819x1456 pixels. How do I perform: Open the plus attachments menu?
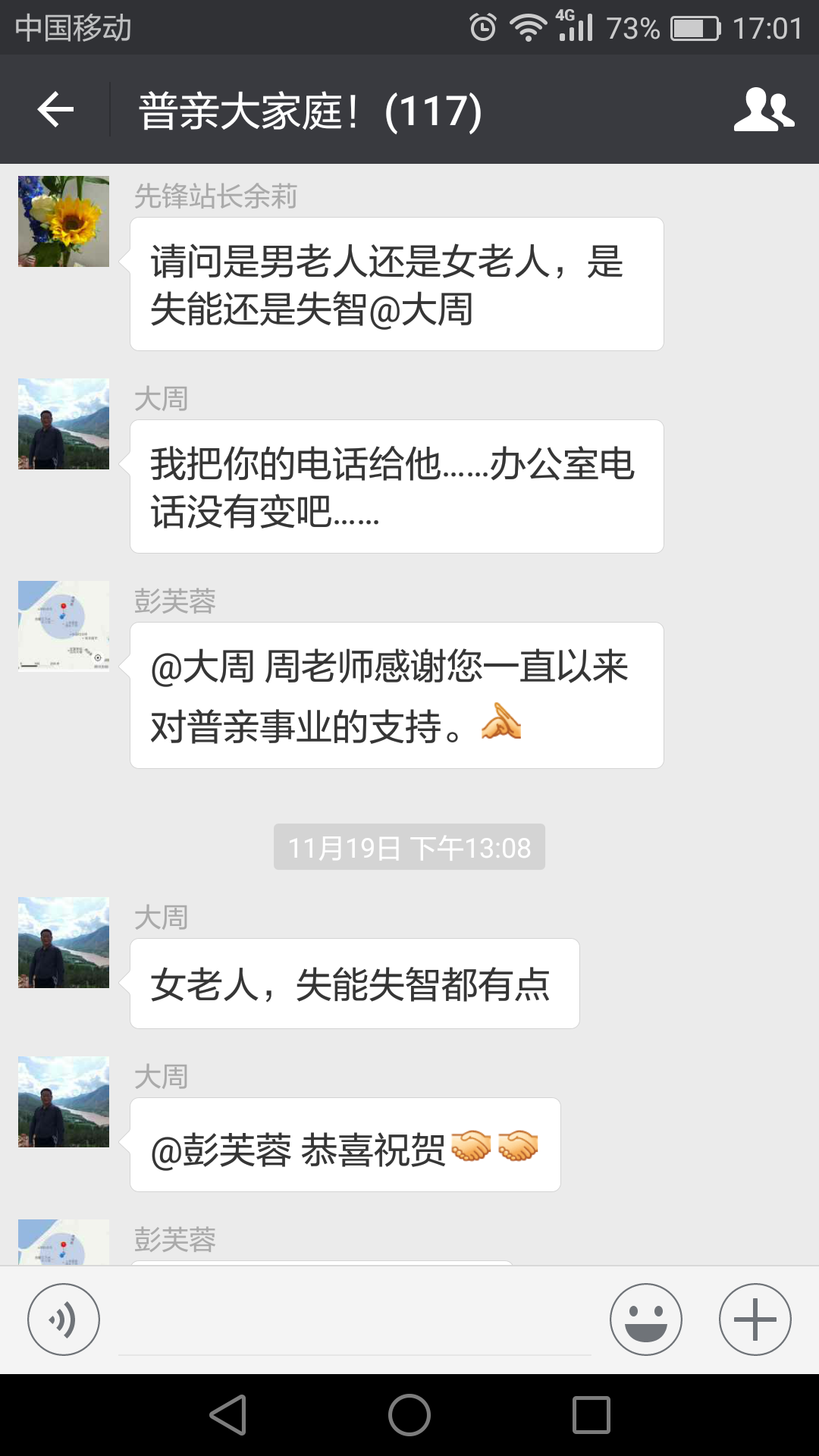[755, 1319]
